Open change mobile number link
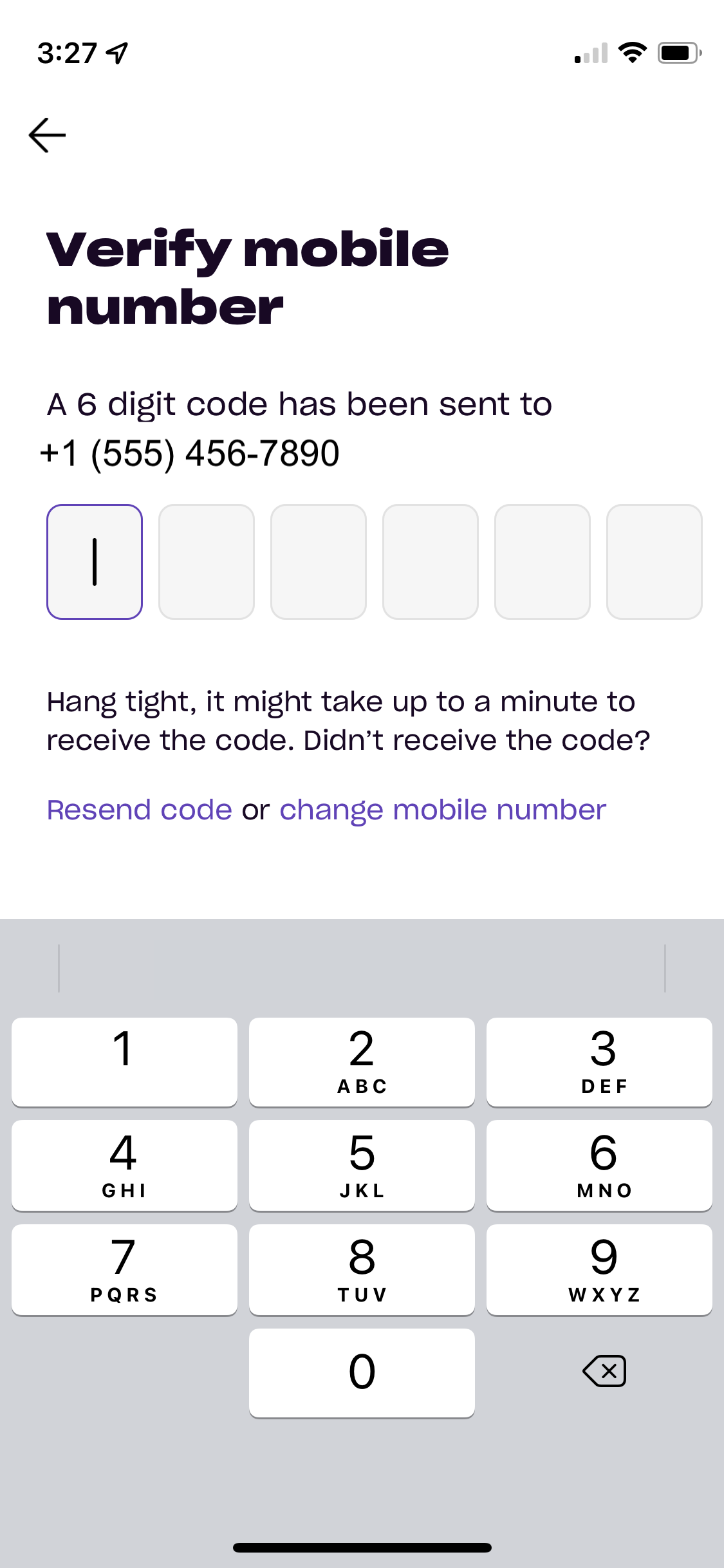Screen dimensions: 724x1568 [443, 810]
